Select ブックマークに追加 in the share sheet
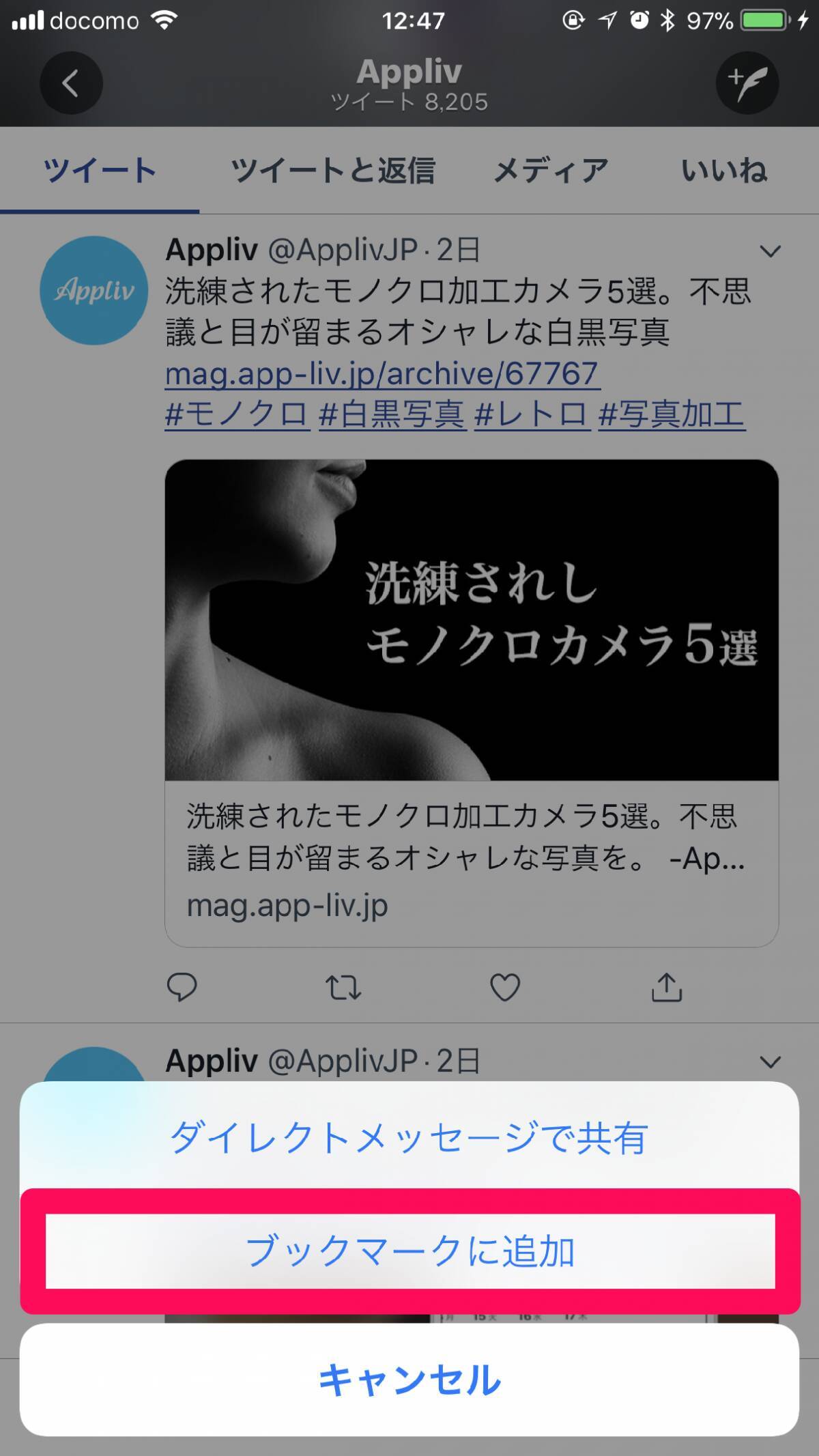Image resolution: width=819 pixels, height=1456 pixels. click(409, 1251)
